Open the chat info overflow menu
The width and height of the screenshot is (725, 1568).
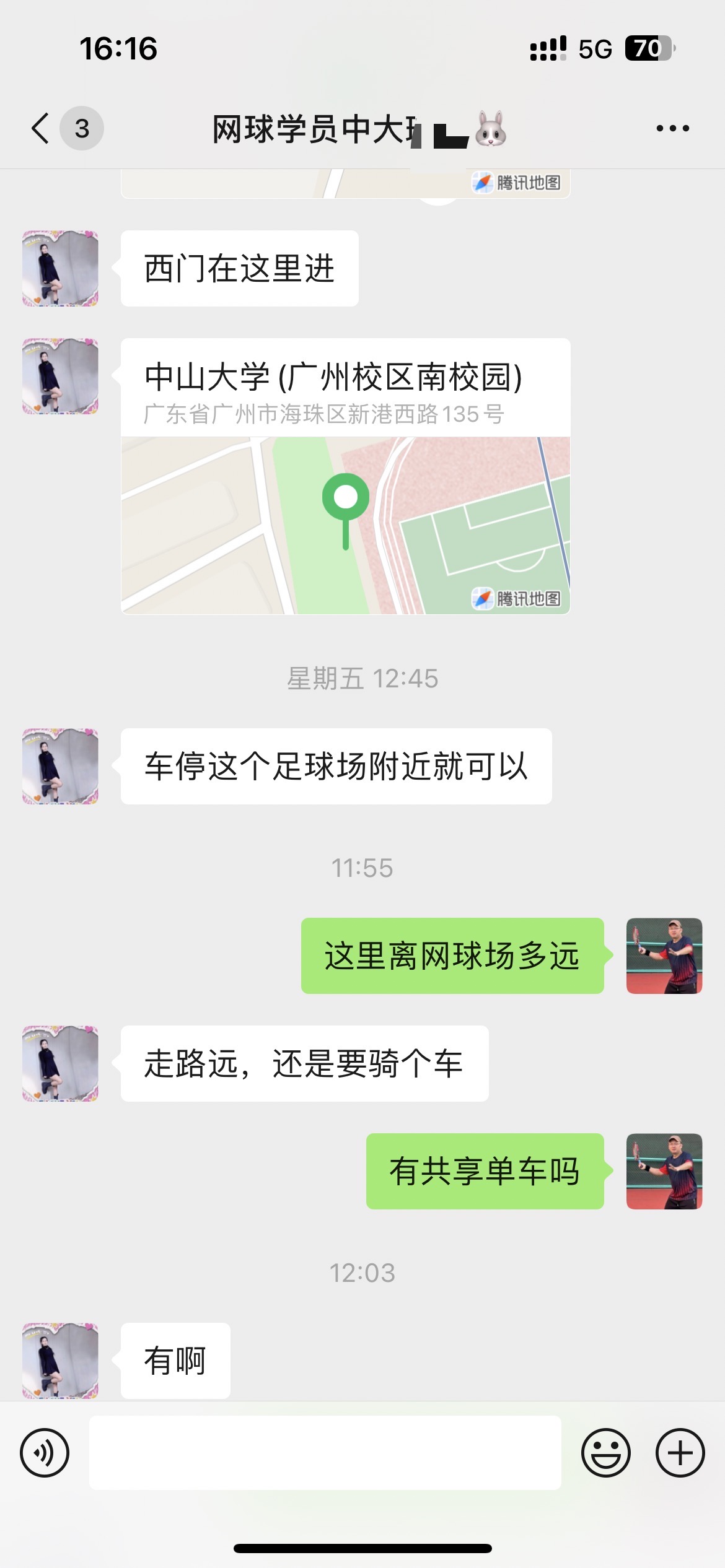(x=672, y=128)
